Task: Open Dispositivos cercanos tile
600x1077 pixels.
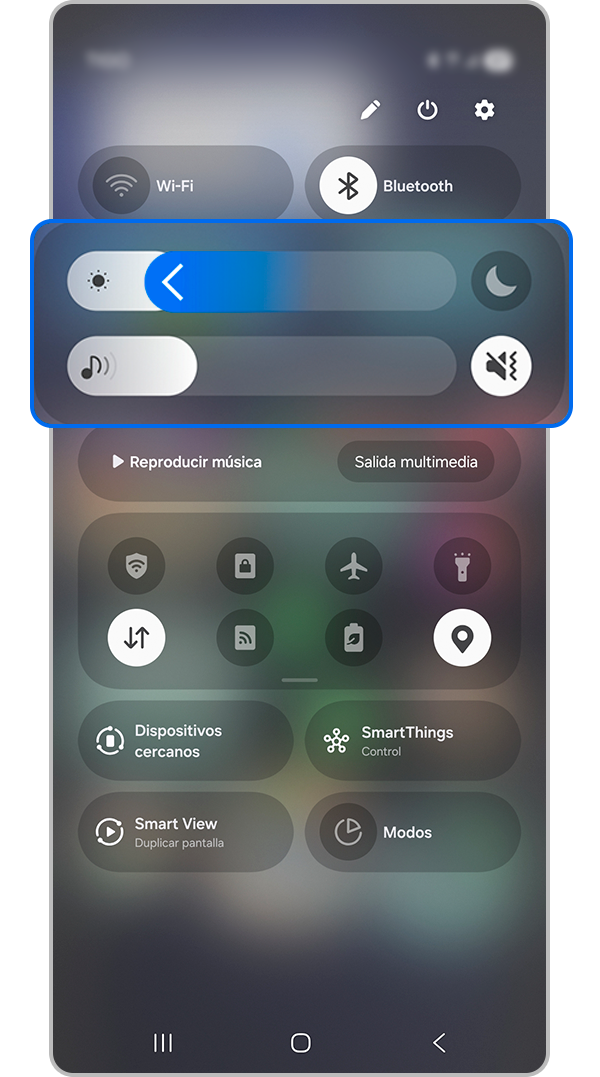Action: [x=185, y=741]
